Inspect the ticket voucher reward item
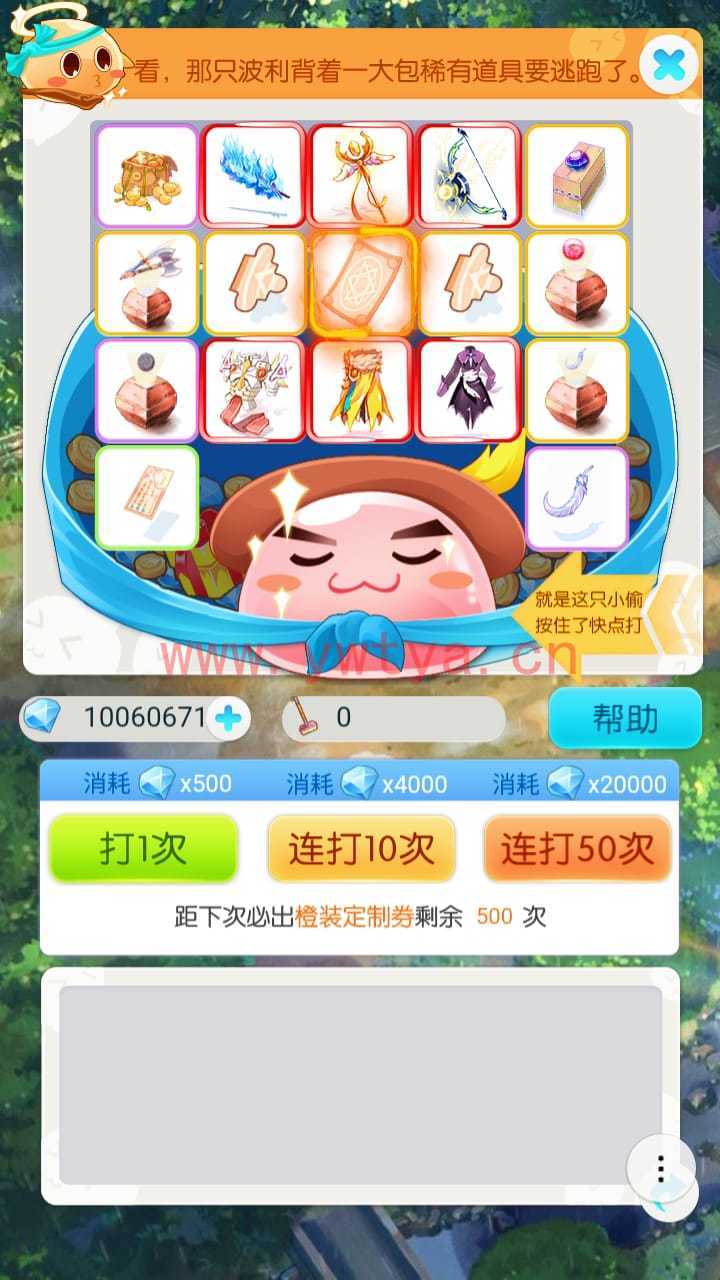The width and height of the screenshot is (720, 1280). 146,498
